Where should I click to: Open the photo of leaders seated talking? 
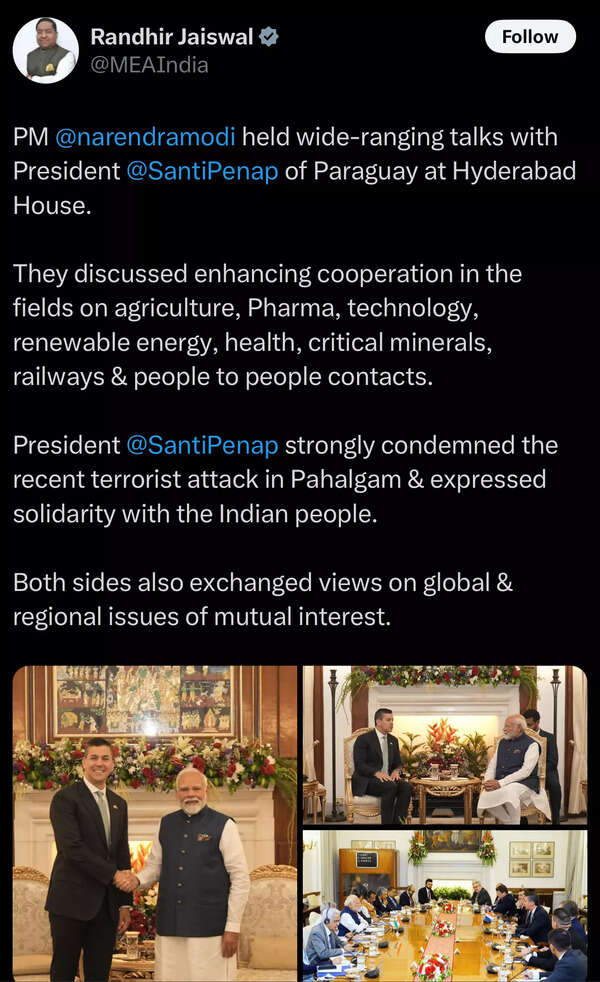(x=444, y=743)
